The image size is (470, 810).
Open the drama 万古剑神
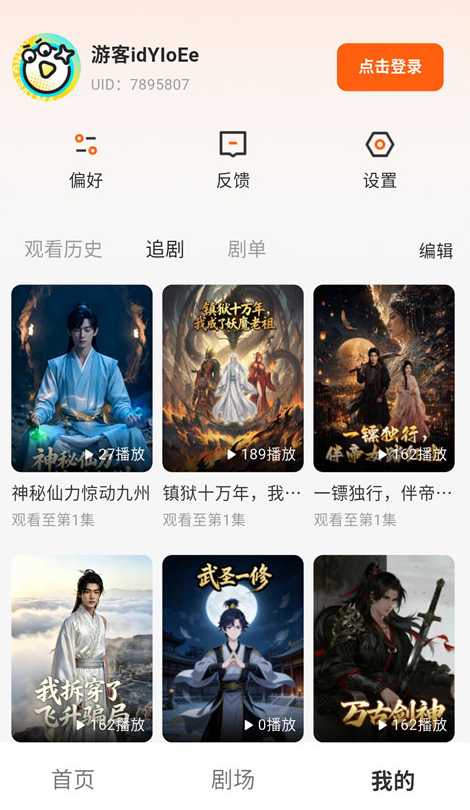[384, 648]
